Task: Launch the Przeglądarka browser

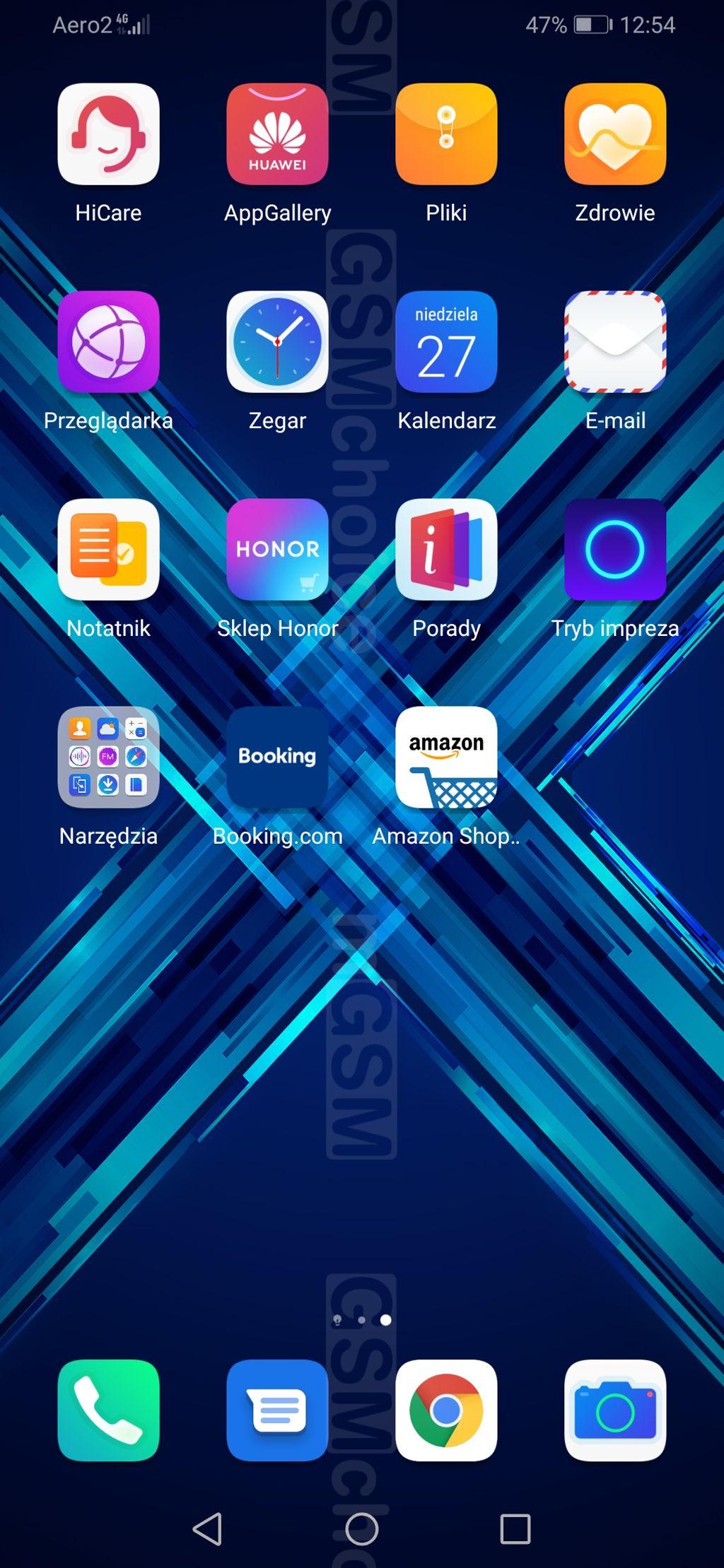Action: 108,342
